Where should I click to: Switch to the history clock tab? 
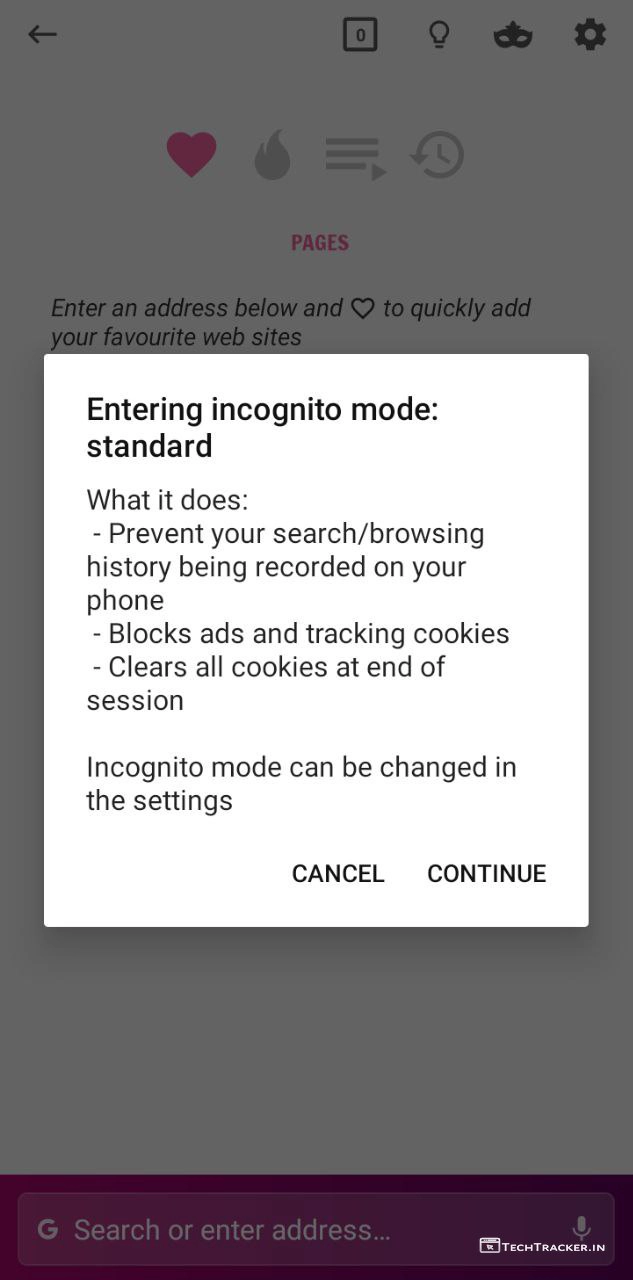coord(438,157)
